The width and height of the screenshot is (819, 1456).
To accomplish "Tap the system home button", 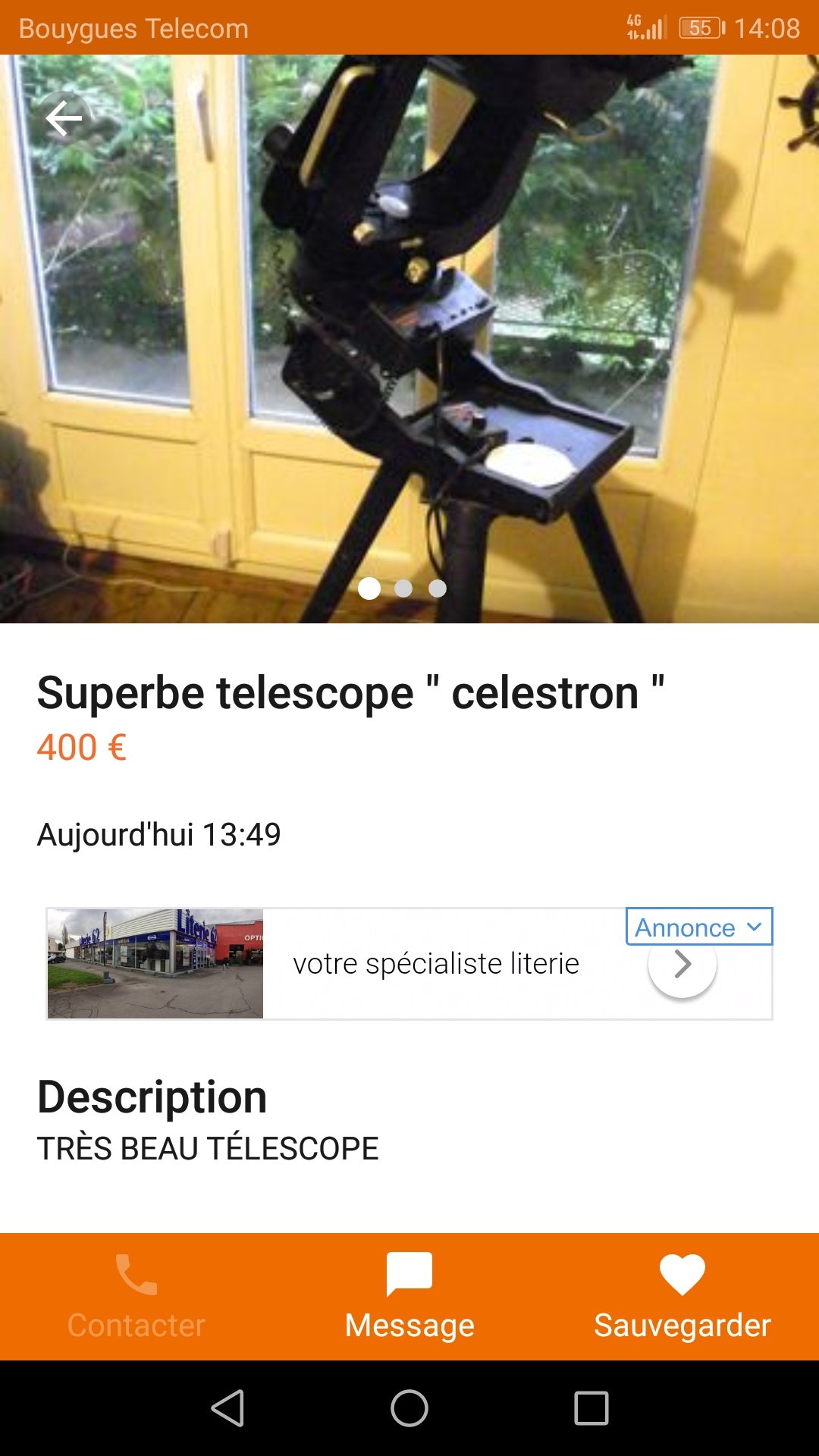I will coord(409,1408).
